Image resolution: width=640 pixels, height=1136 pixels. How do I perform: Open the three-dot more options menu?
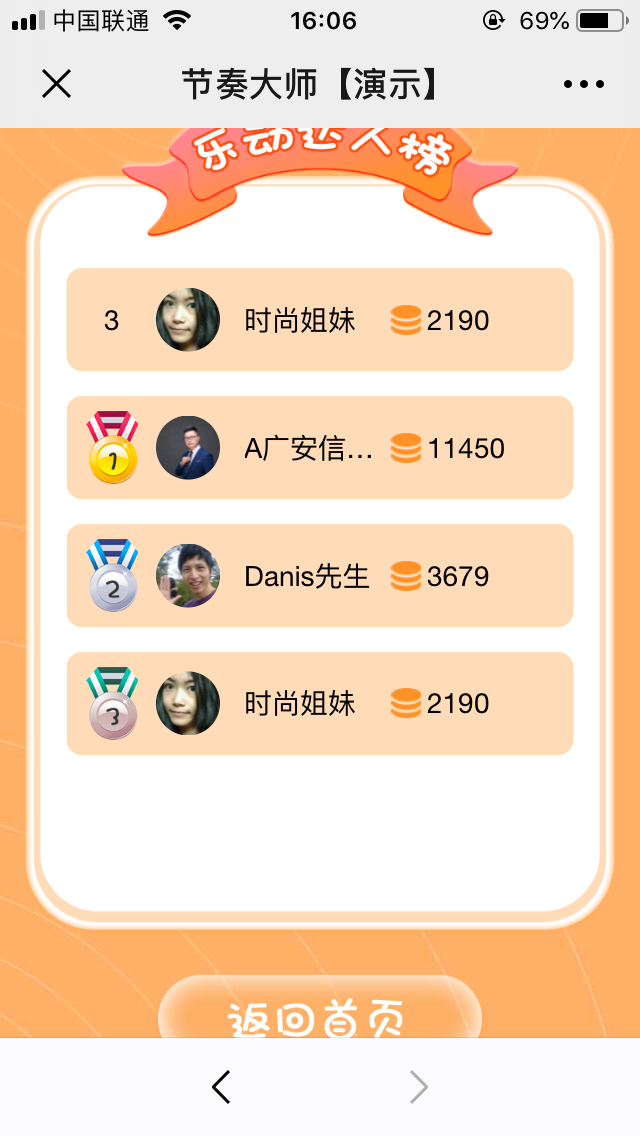[x=584, y=84]
